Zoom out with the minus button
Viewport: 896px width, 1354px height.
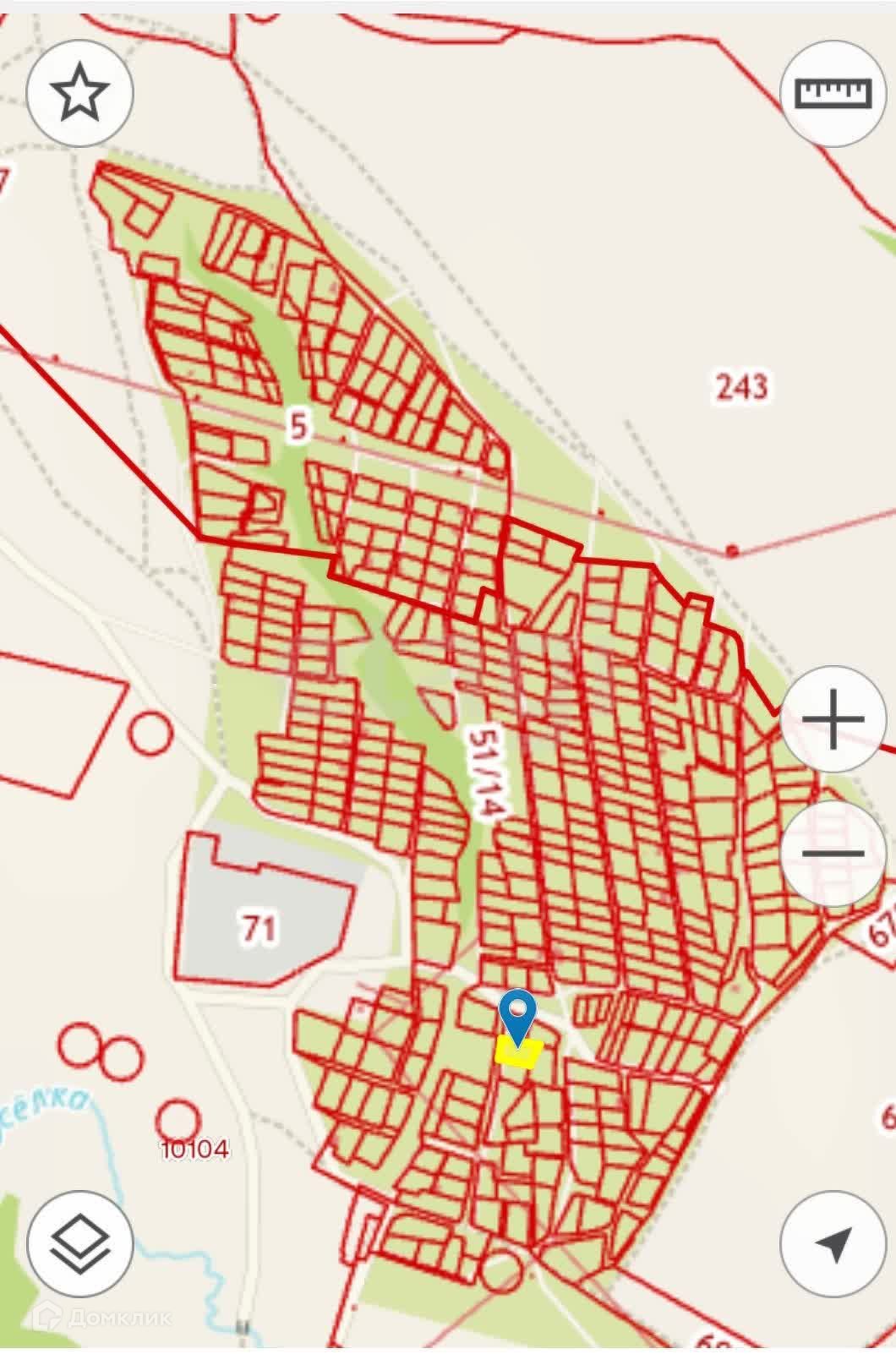tap(833, 854)
